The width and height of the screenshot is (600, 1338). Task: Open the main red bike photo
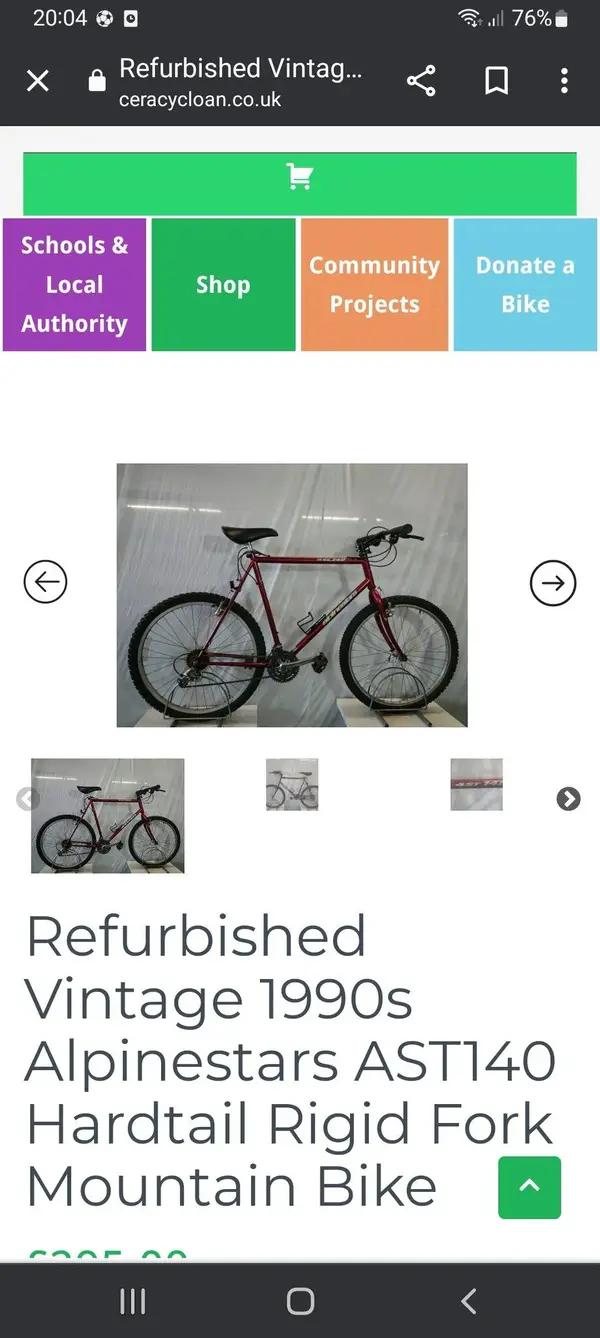click(x=292, y=595)
